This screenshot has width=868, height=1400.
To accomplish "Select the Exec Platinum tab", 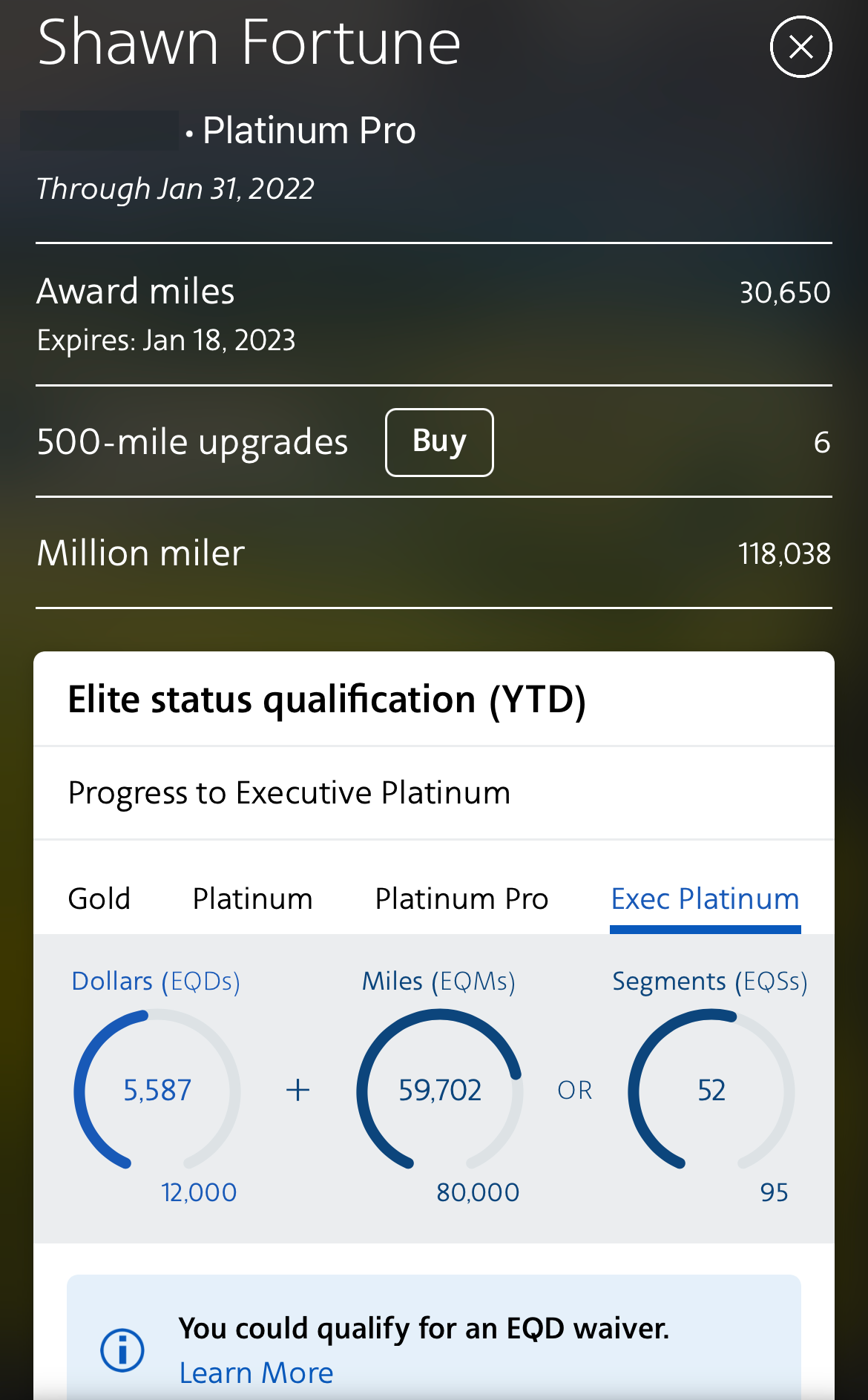I will (705, 898).
